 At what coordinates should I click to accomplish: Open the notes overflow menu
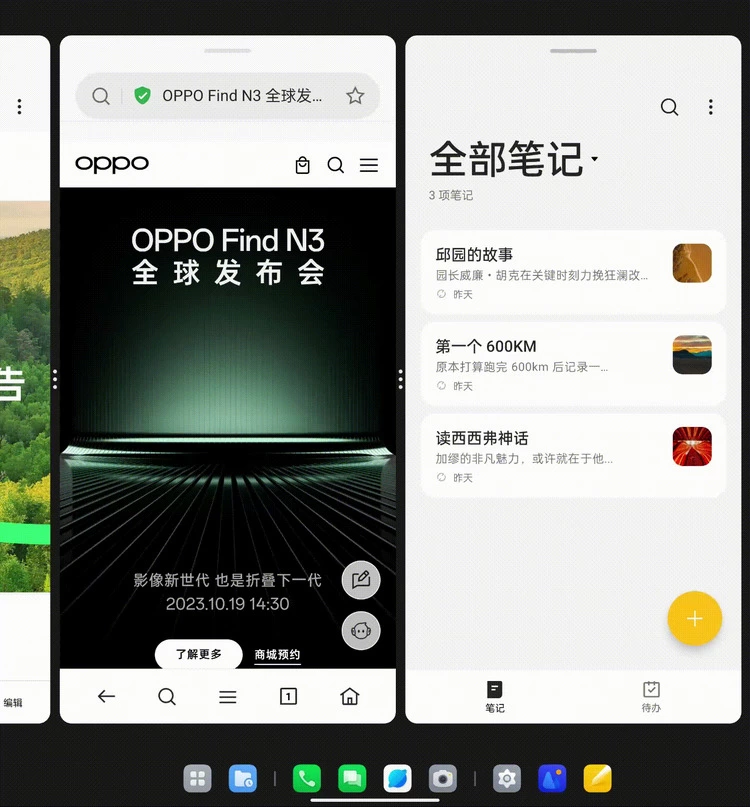tap(711, 107)
